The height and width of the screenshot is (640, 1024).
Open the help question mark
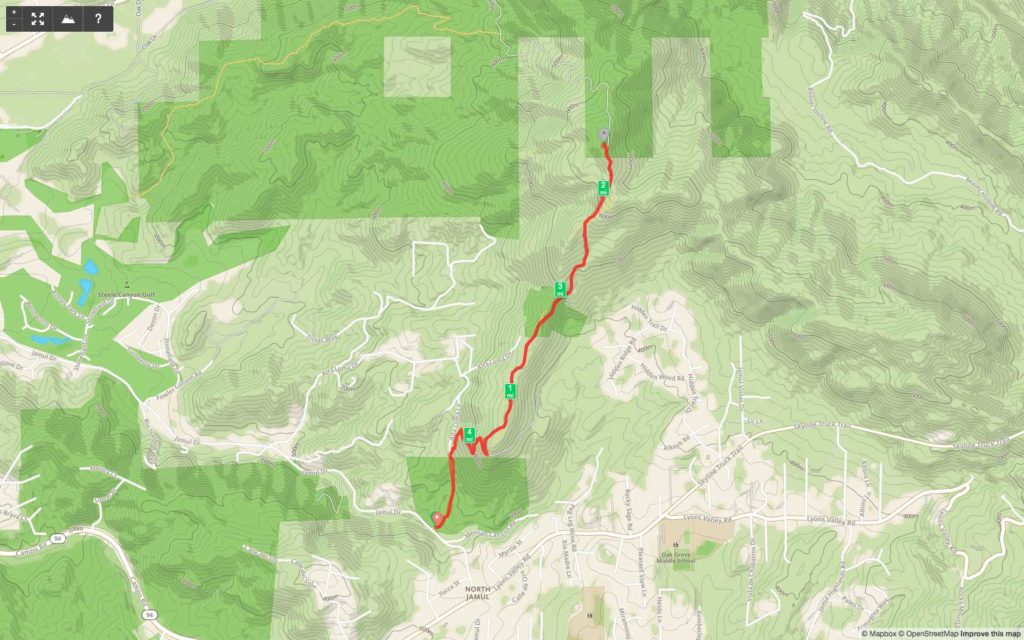(x=98, y=18)
